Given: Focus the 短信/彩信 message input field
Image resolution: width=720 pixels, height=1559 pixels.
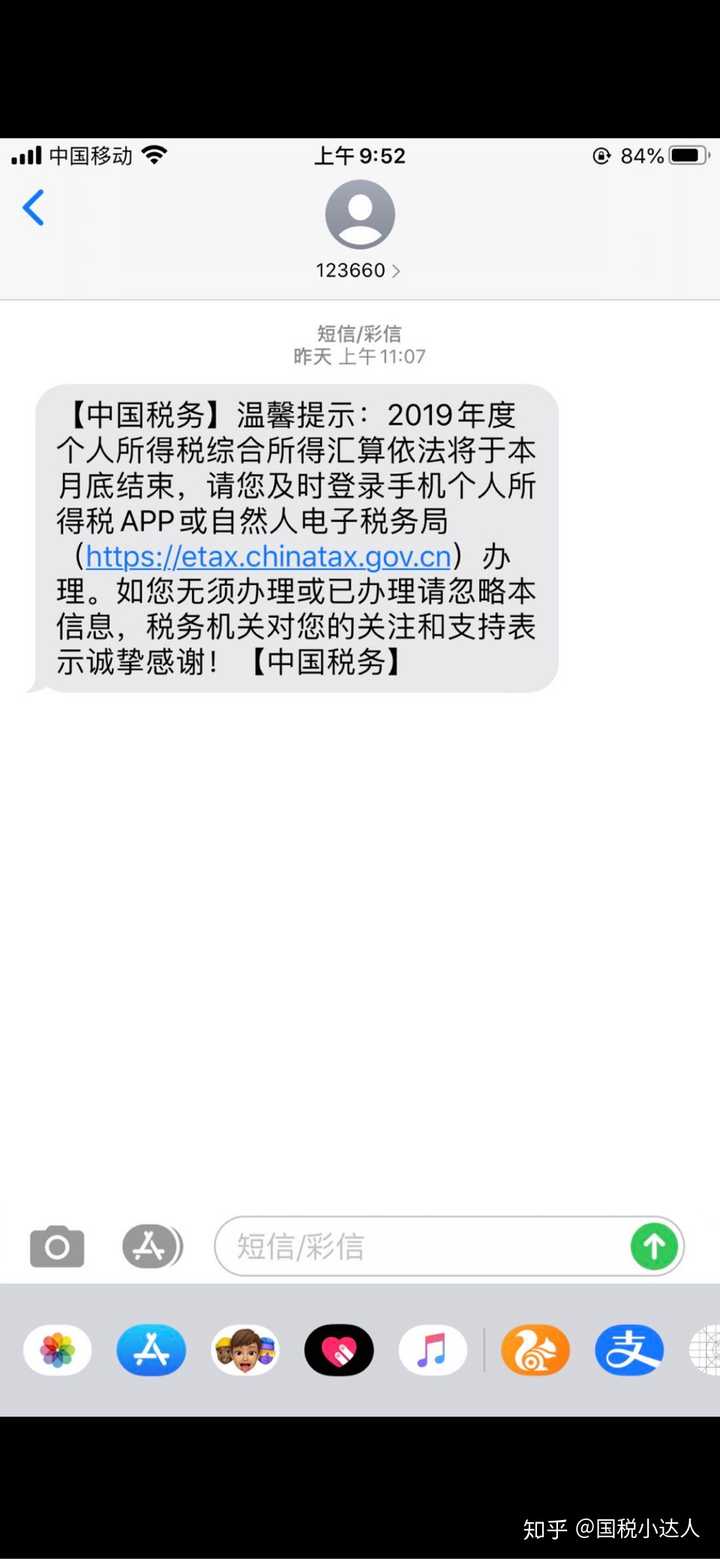Looking at the screenshot, I should point(420,1247).
